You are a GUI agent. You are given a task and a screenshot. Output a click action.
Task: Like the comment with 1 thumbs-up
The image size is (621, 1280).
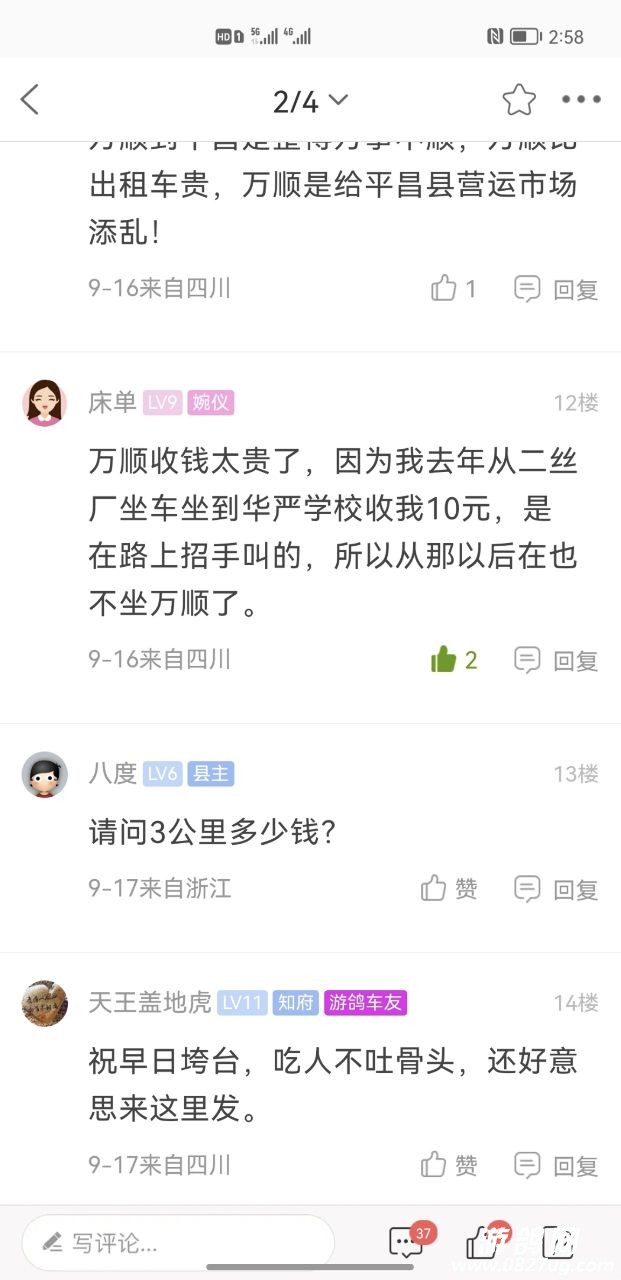453,289
